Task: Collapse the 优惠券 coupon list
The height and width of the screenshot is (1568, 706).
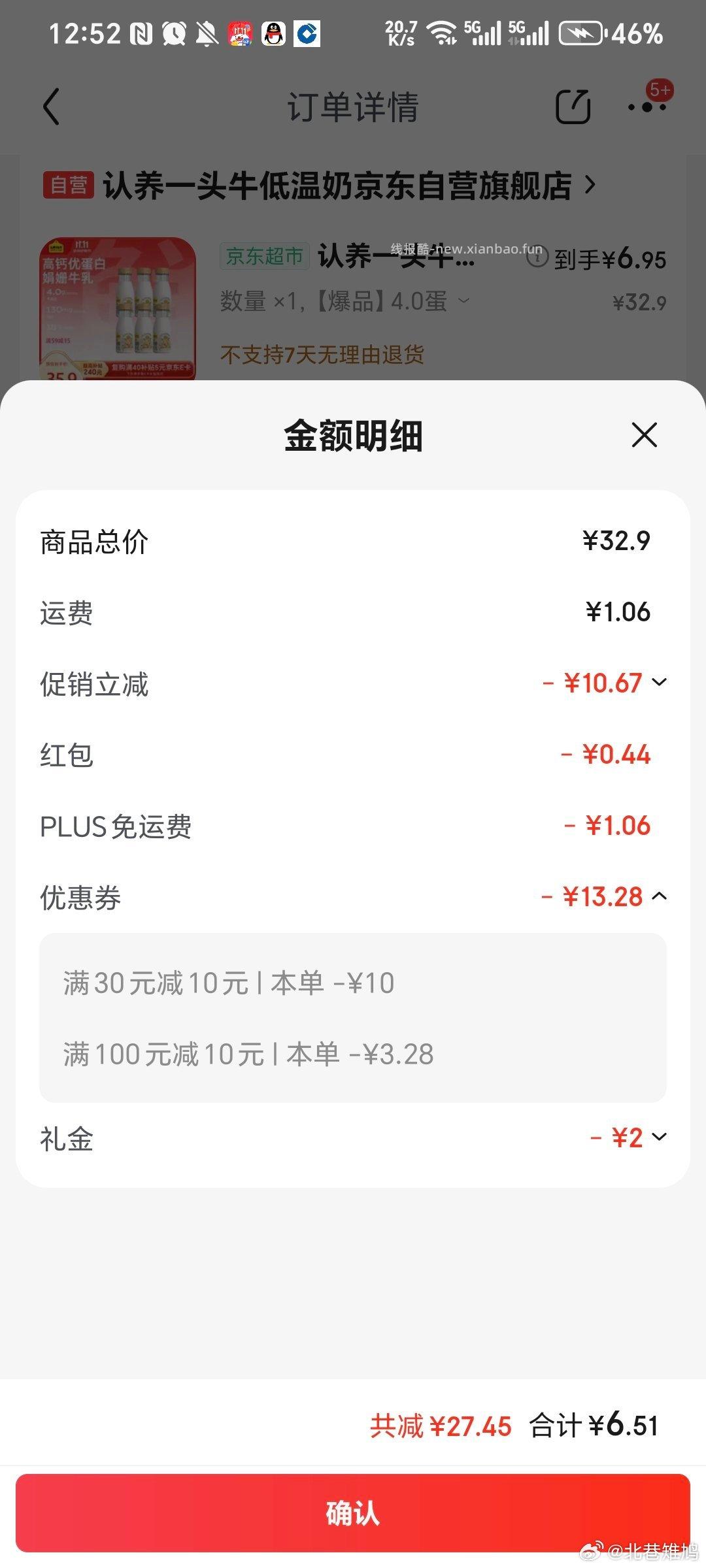Action: [x=660, y=896]
